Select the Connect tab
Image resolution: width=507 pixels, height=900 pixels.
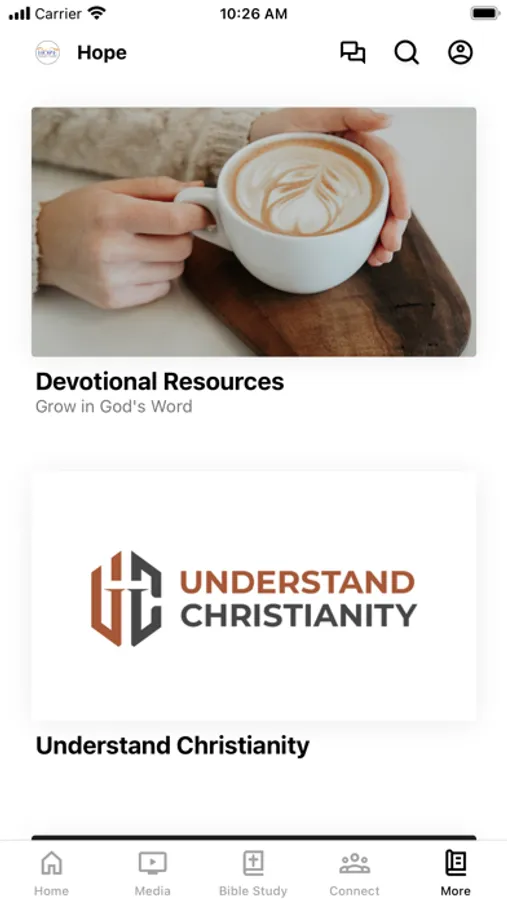coord(354,872)
